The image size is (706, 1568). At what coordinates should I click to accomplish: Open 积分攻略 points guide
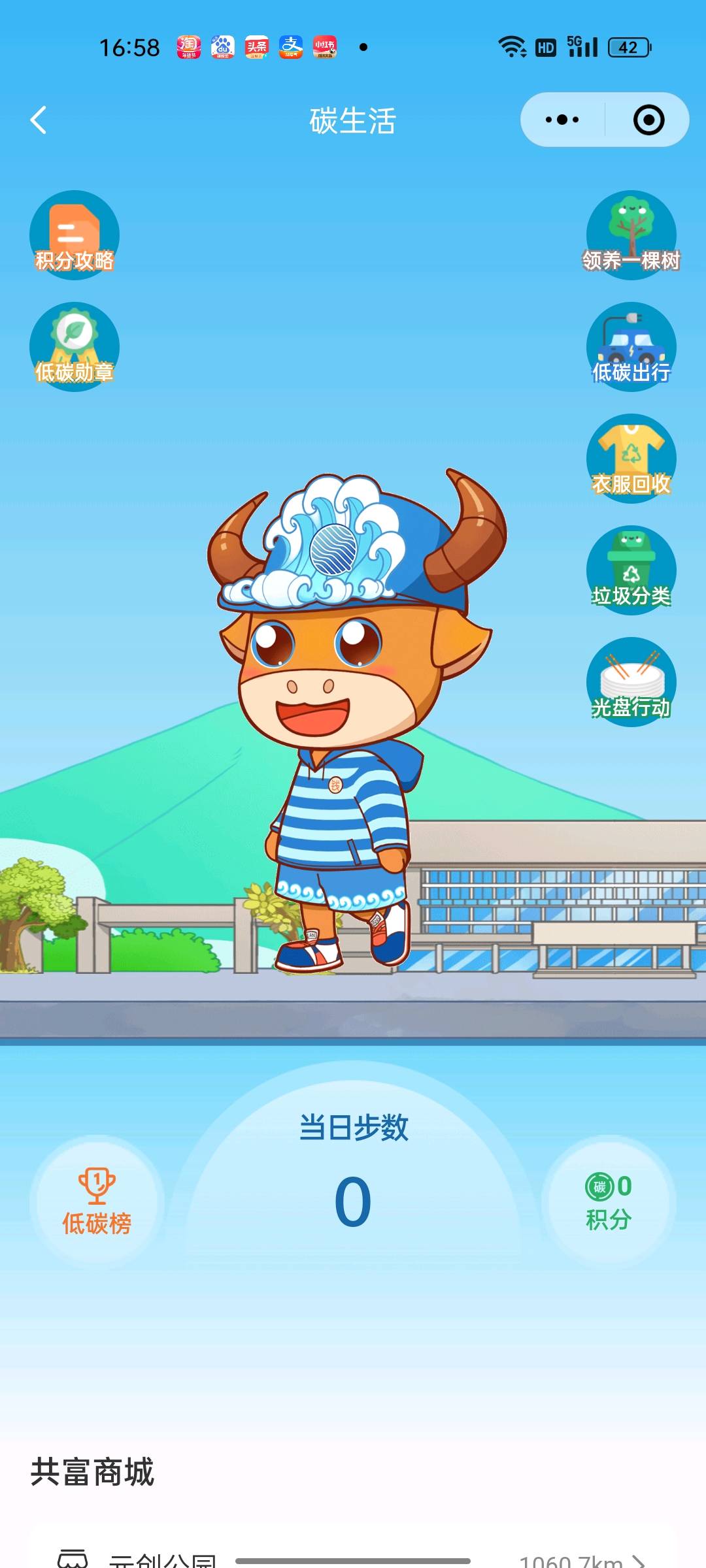click(x=75, y=236)
